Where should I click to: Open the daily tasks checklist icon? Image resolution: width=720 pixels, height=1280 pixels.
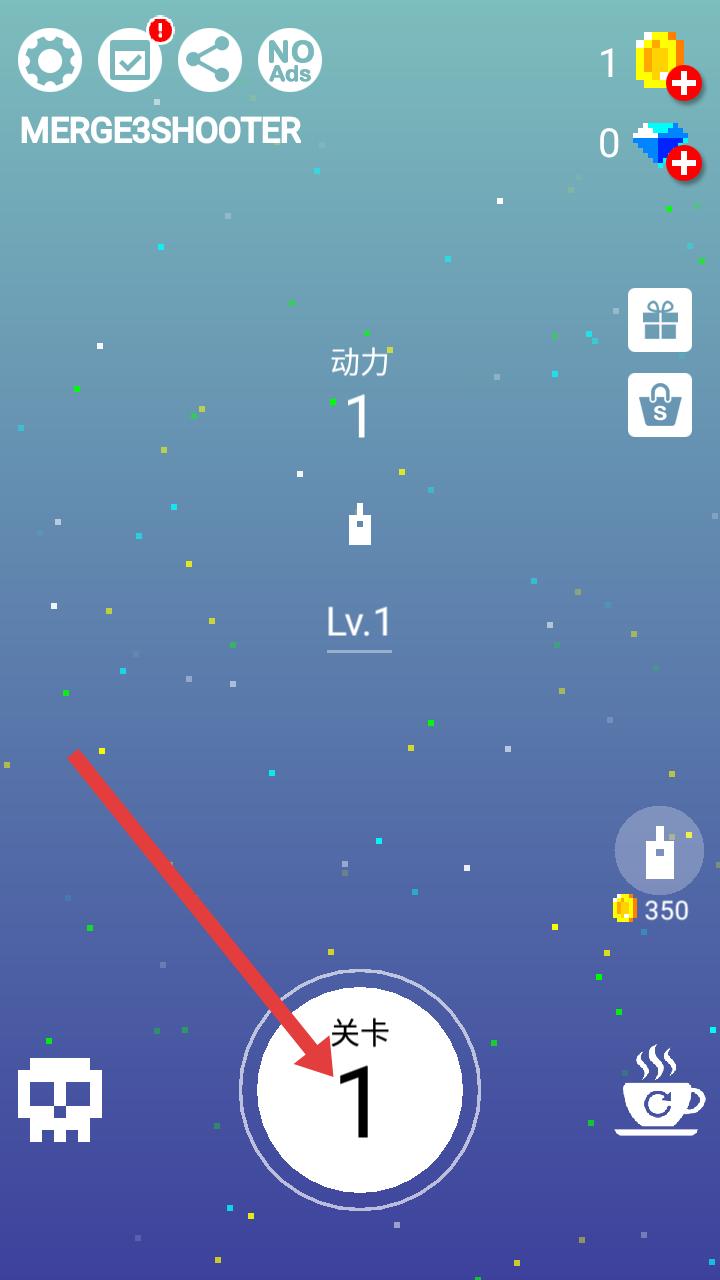pos(130,61)
